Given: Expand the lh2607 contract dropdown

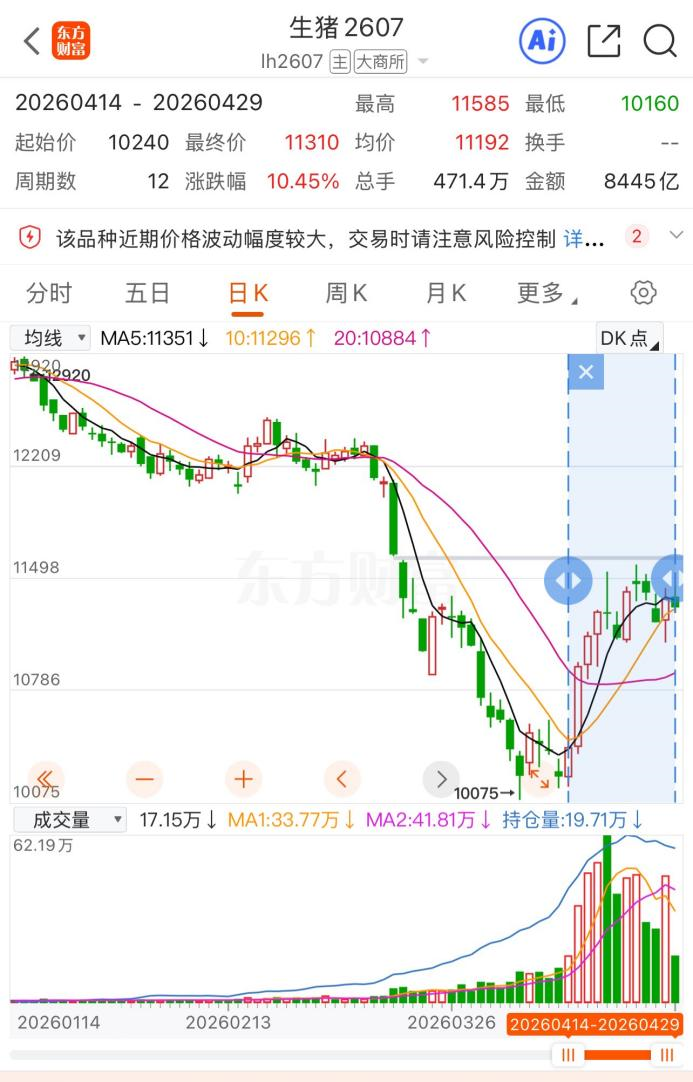Looking at the screenshot, I should [422, 62].
